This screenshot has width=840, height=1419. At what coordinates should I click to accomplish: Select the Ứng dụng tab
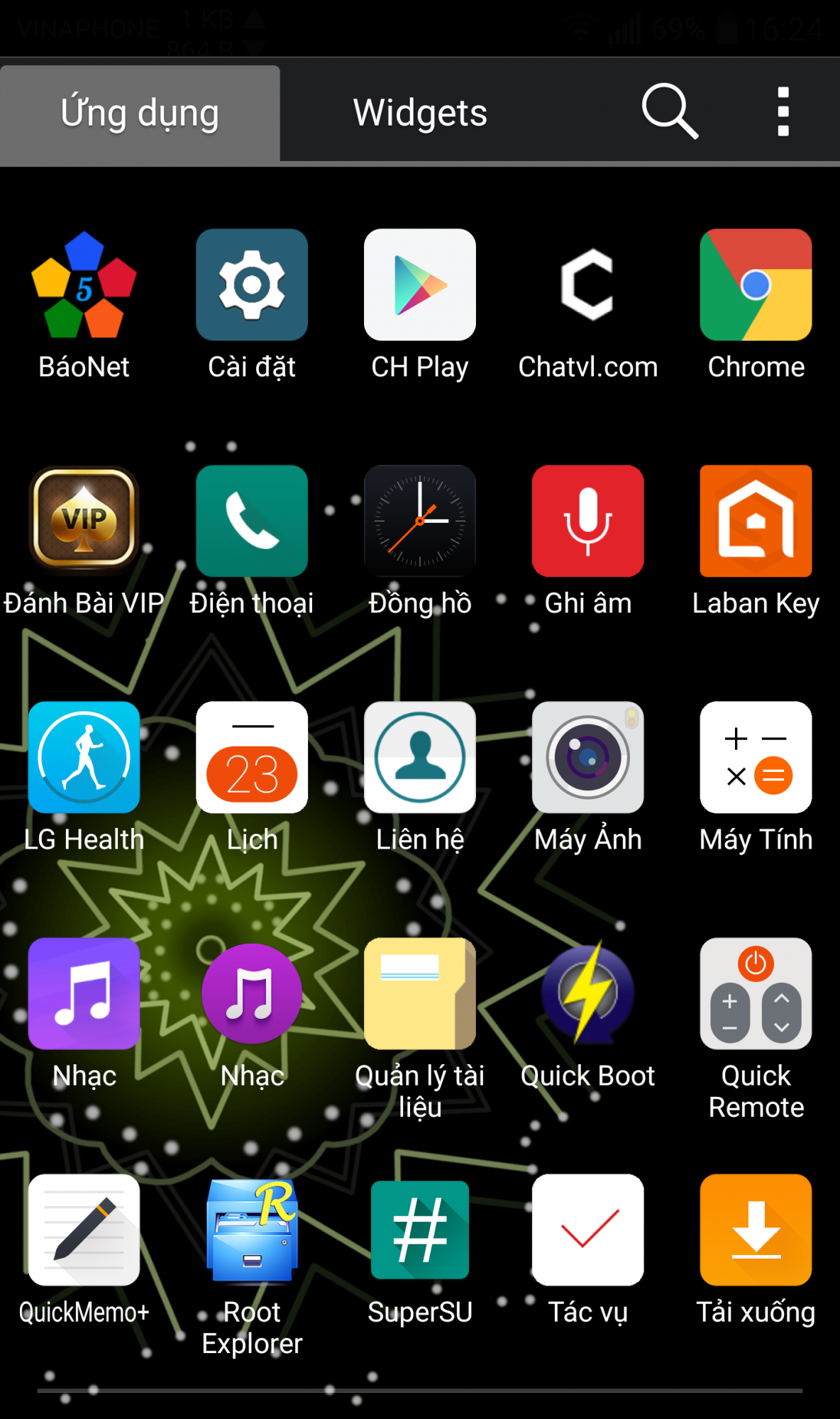point(140,114)
